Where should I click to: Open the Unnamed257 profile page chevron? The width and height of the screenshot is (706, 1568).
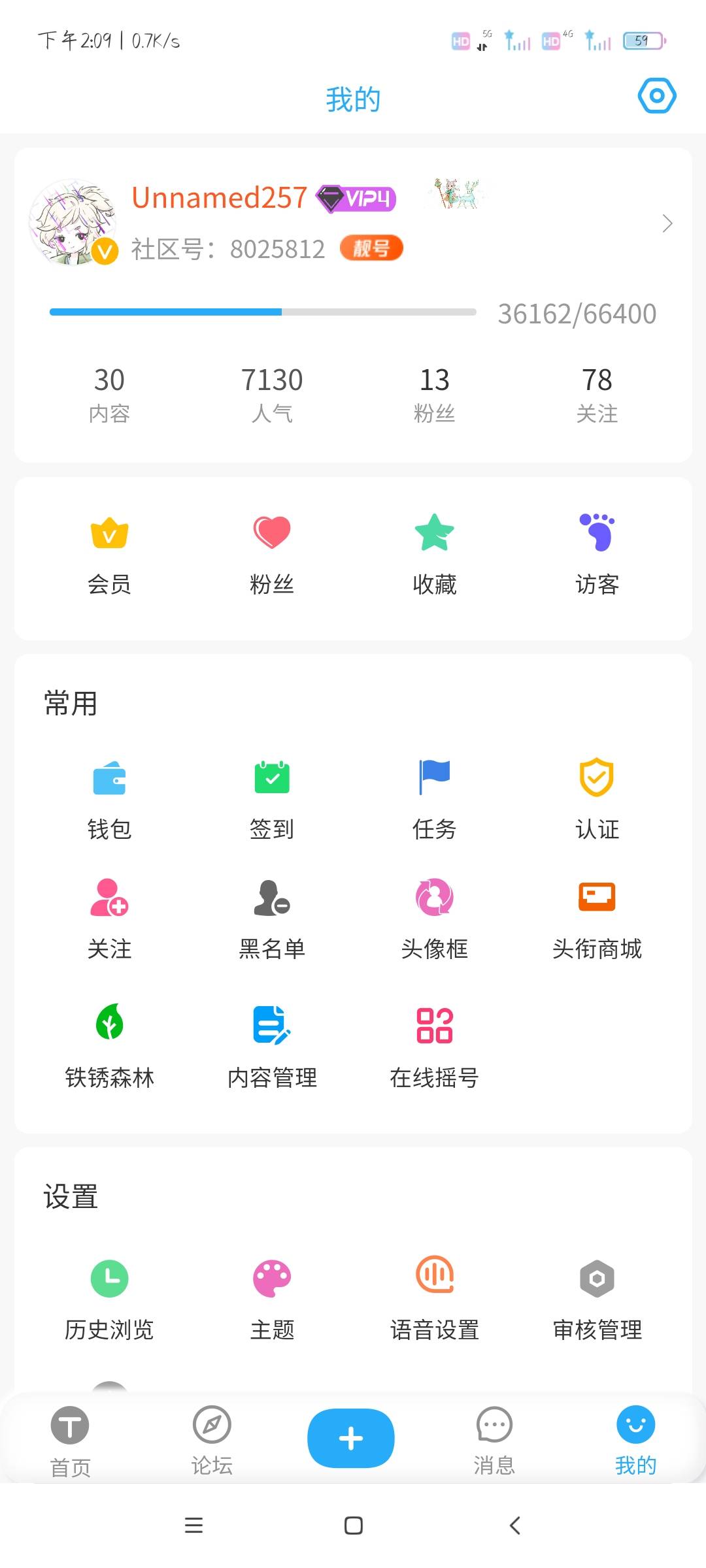pos(667,223)
